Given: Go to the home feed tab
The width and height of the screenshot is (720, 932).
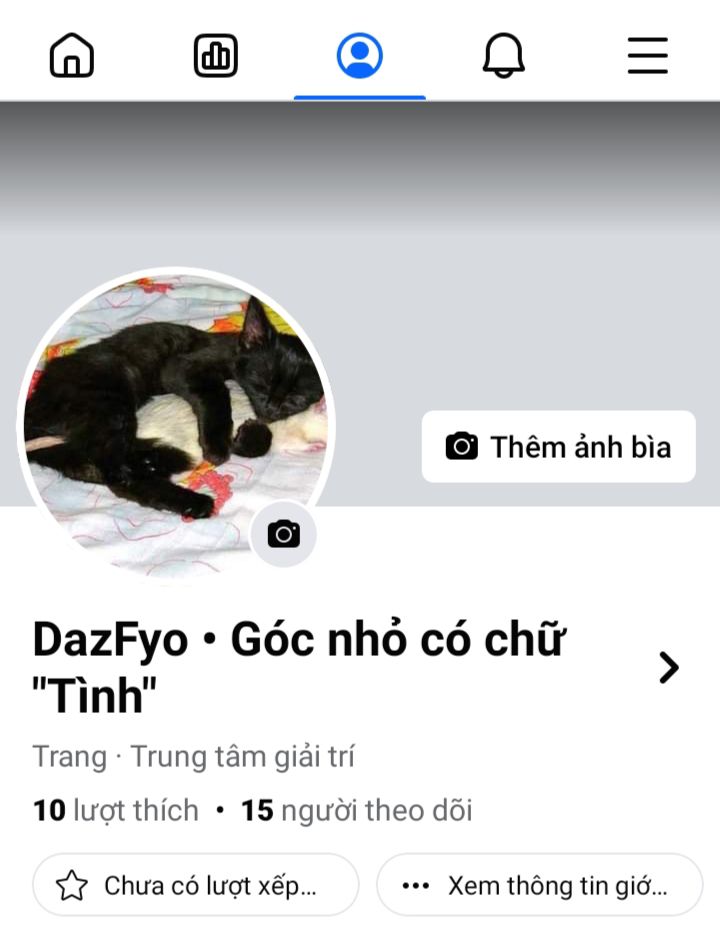Looking at the screenshot, I should tap(72, 55).
